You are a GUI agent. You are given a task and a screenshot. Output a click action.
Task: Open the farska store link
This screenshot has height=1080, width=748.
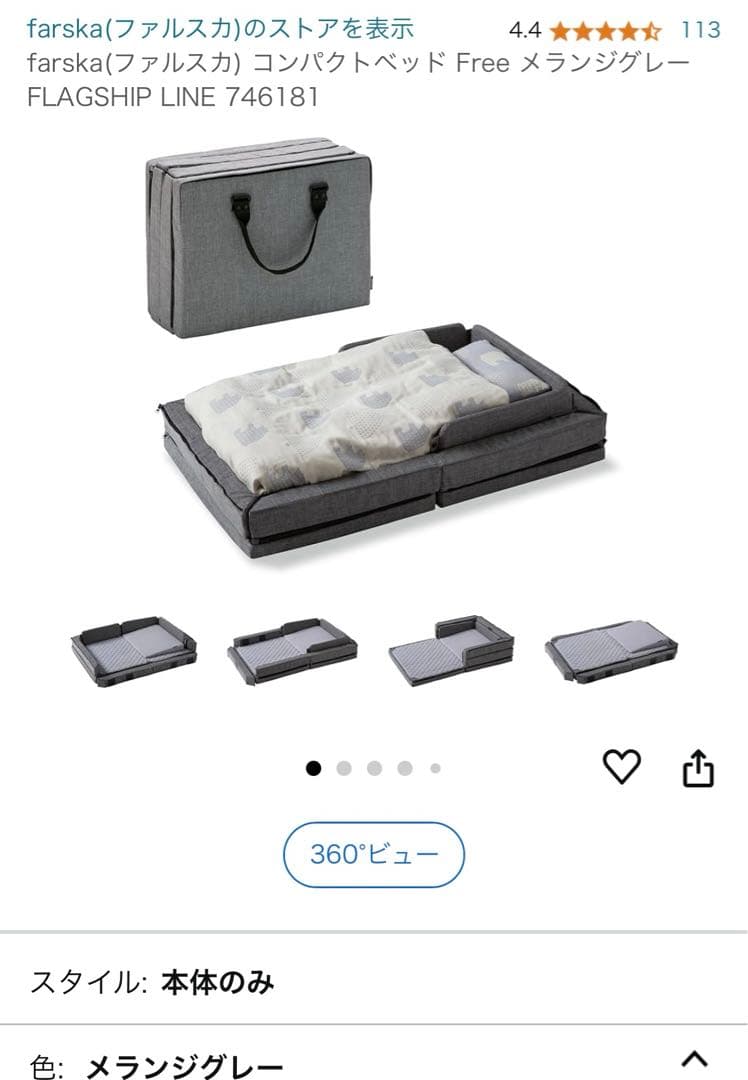click(221, 29)
